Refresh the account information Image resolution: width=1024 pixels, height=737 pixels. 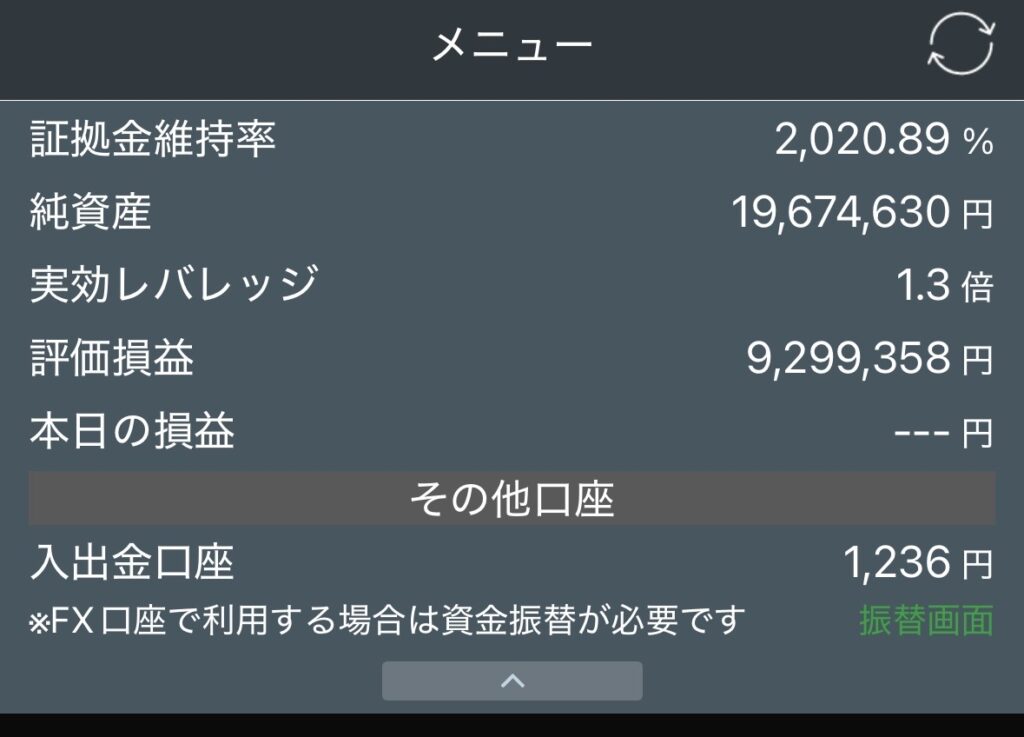[x=961, y=44]
